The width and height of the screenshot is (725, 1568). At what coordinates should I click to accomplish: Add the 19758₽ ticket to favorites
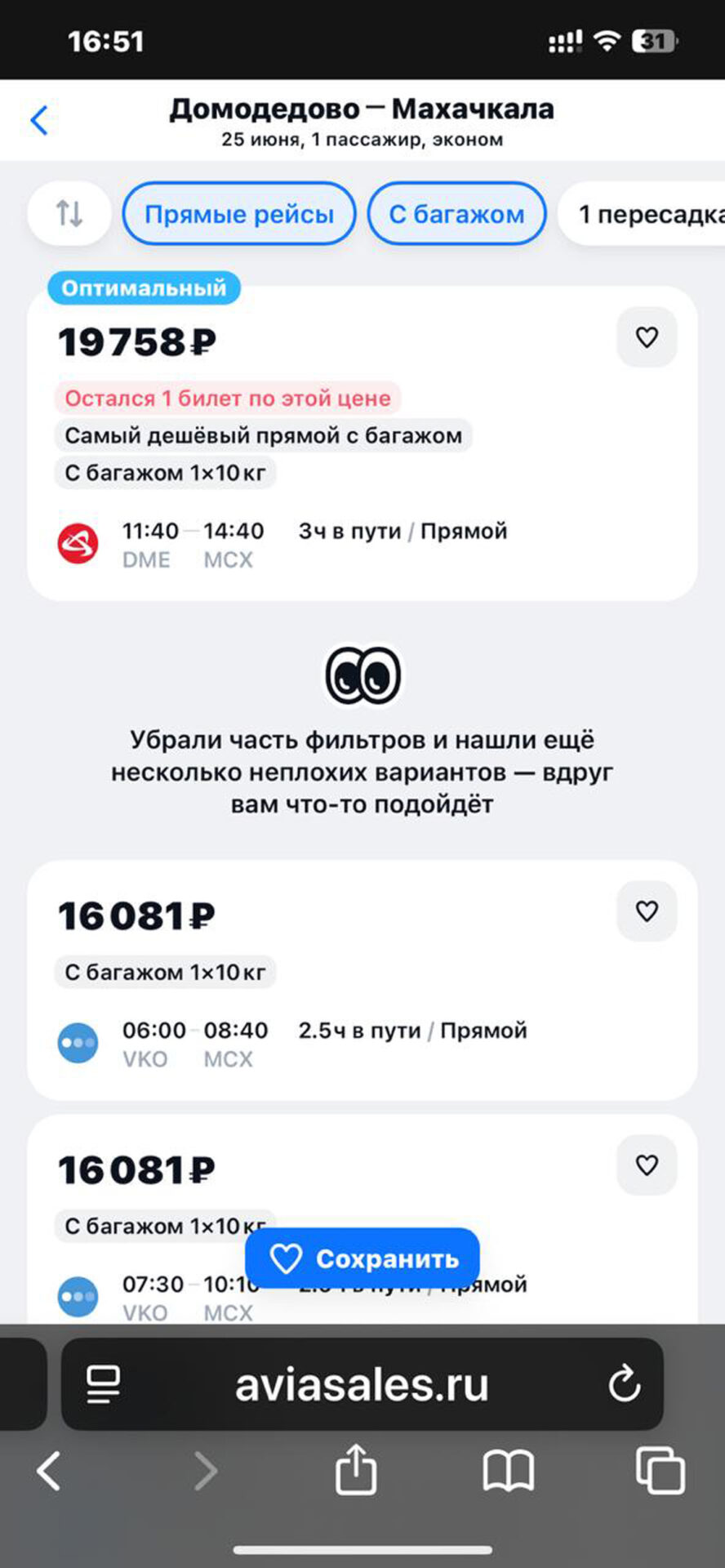[x=647, y=337]
